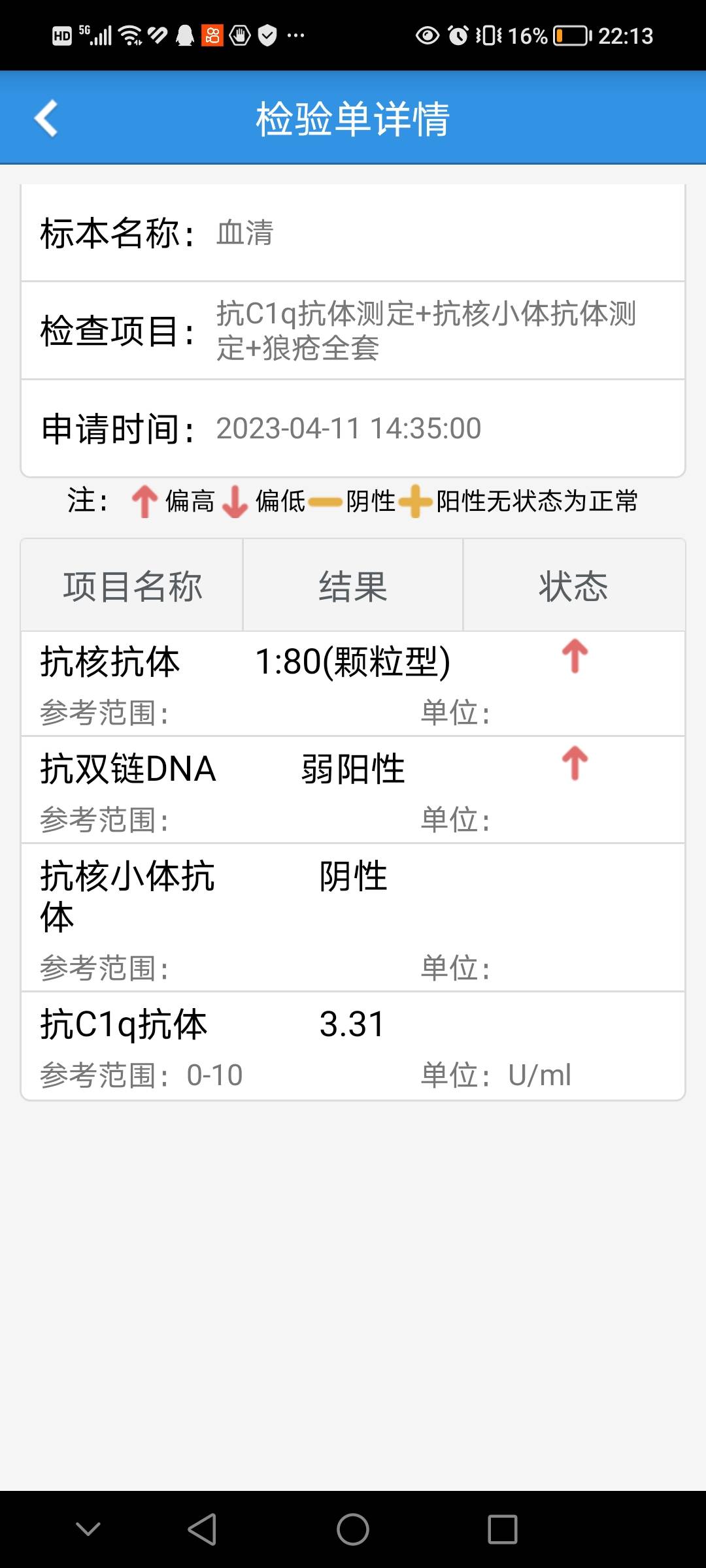This screenshot has width=706, height=1568.
Task: Tap the ellipsis in the notification area
Action: (295, 36)
